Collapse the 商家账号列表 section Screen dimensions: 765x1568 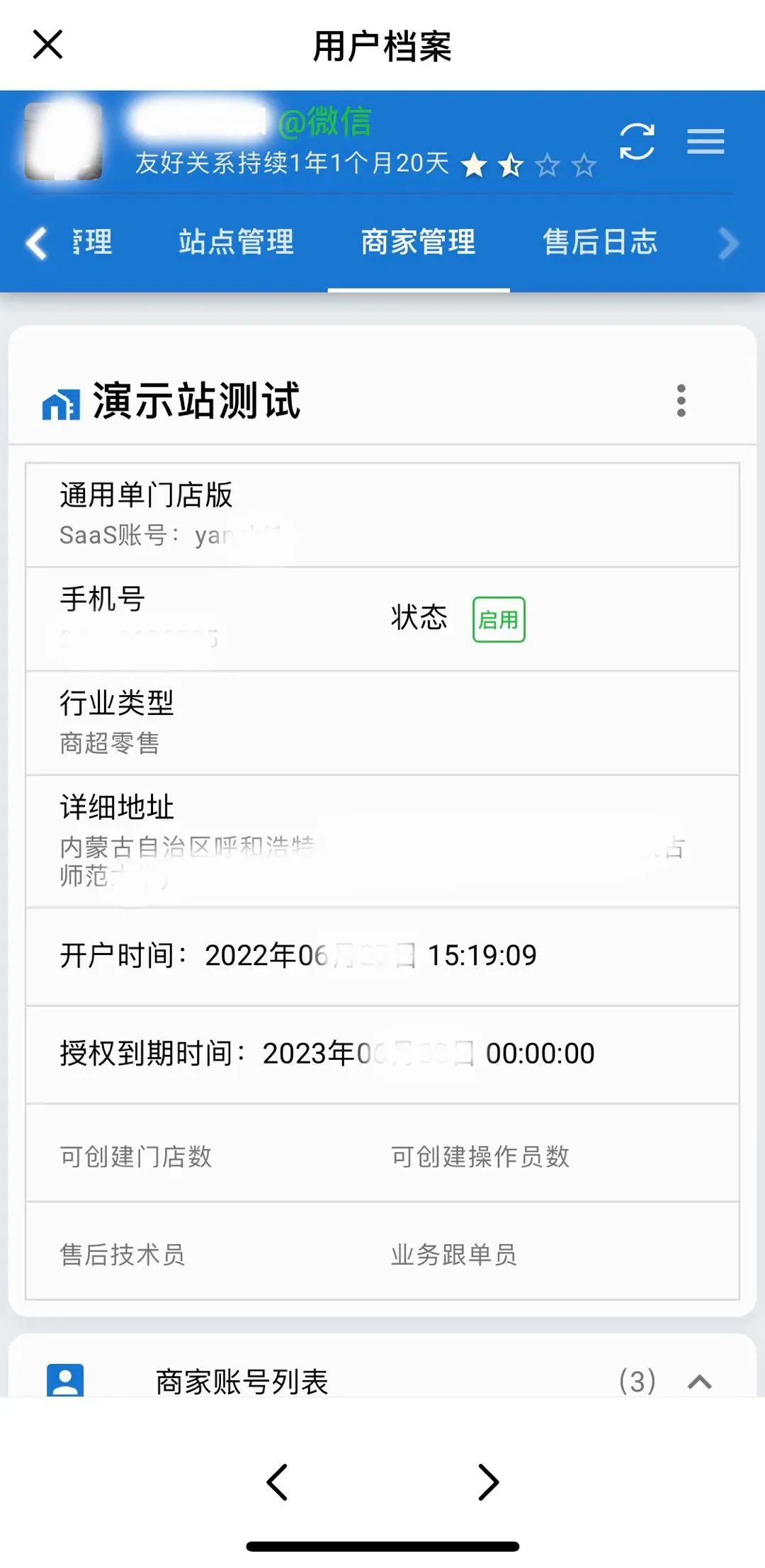[x=699, y=1381]
